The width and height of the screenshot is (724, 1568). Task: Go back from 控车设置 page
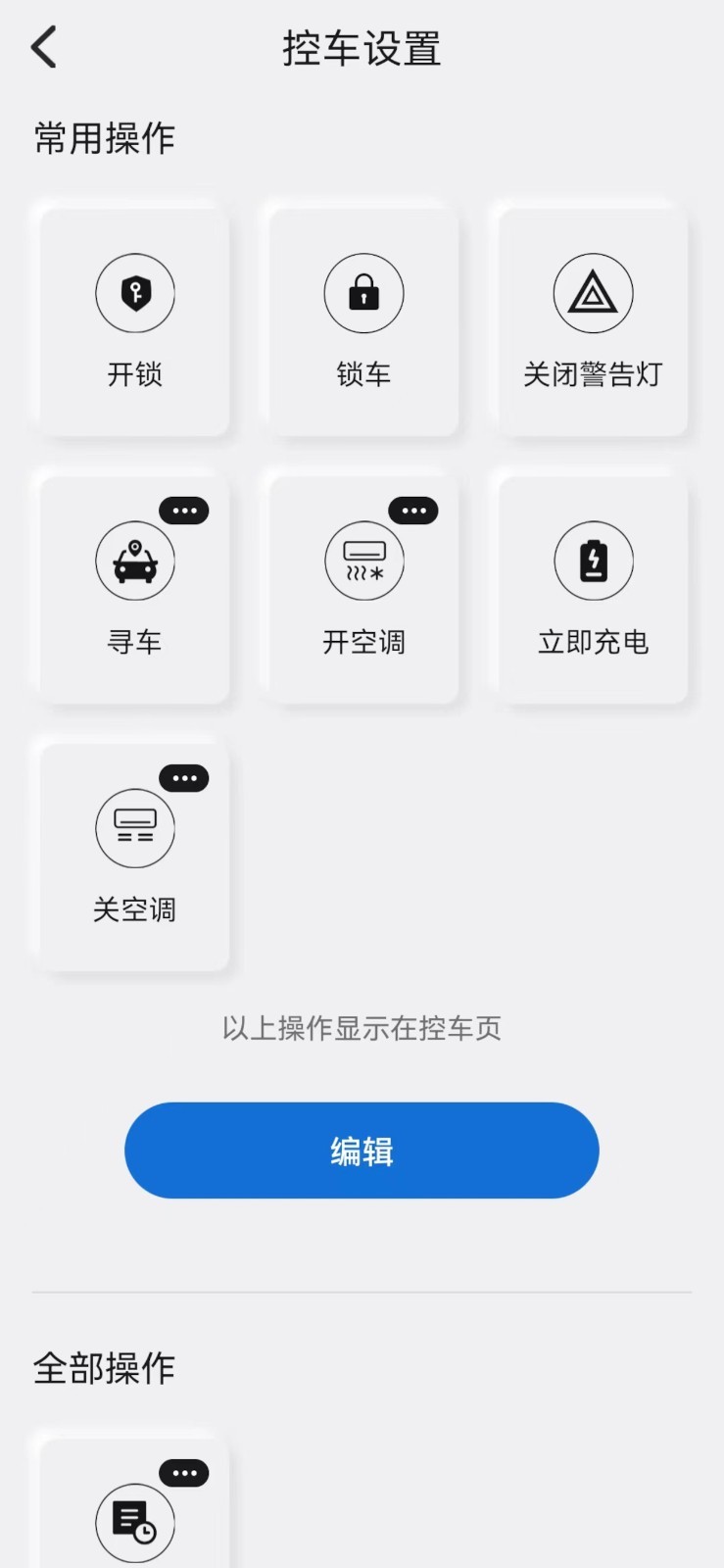tap(44, 47)
